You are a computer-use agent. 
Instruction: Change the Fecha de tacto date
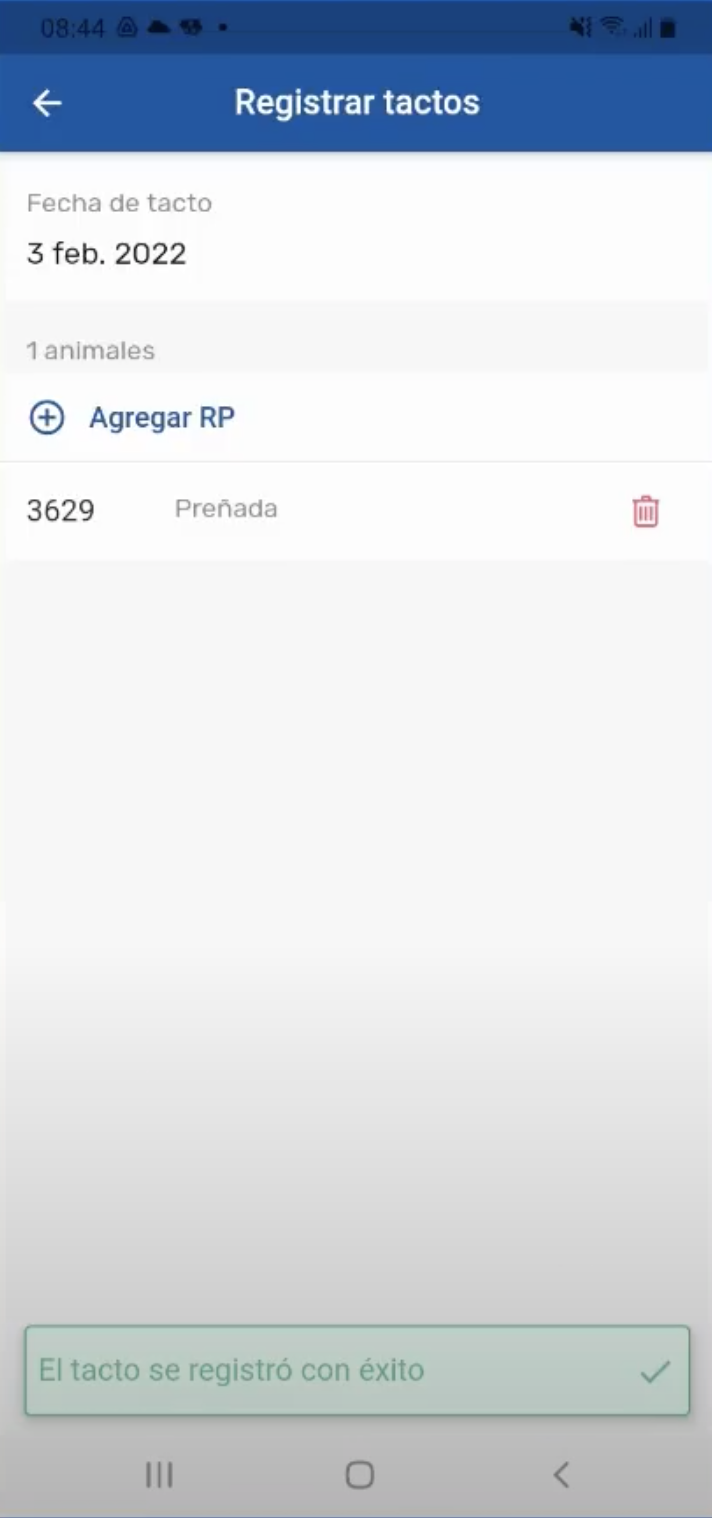(x=106, y=253)
